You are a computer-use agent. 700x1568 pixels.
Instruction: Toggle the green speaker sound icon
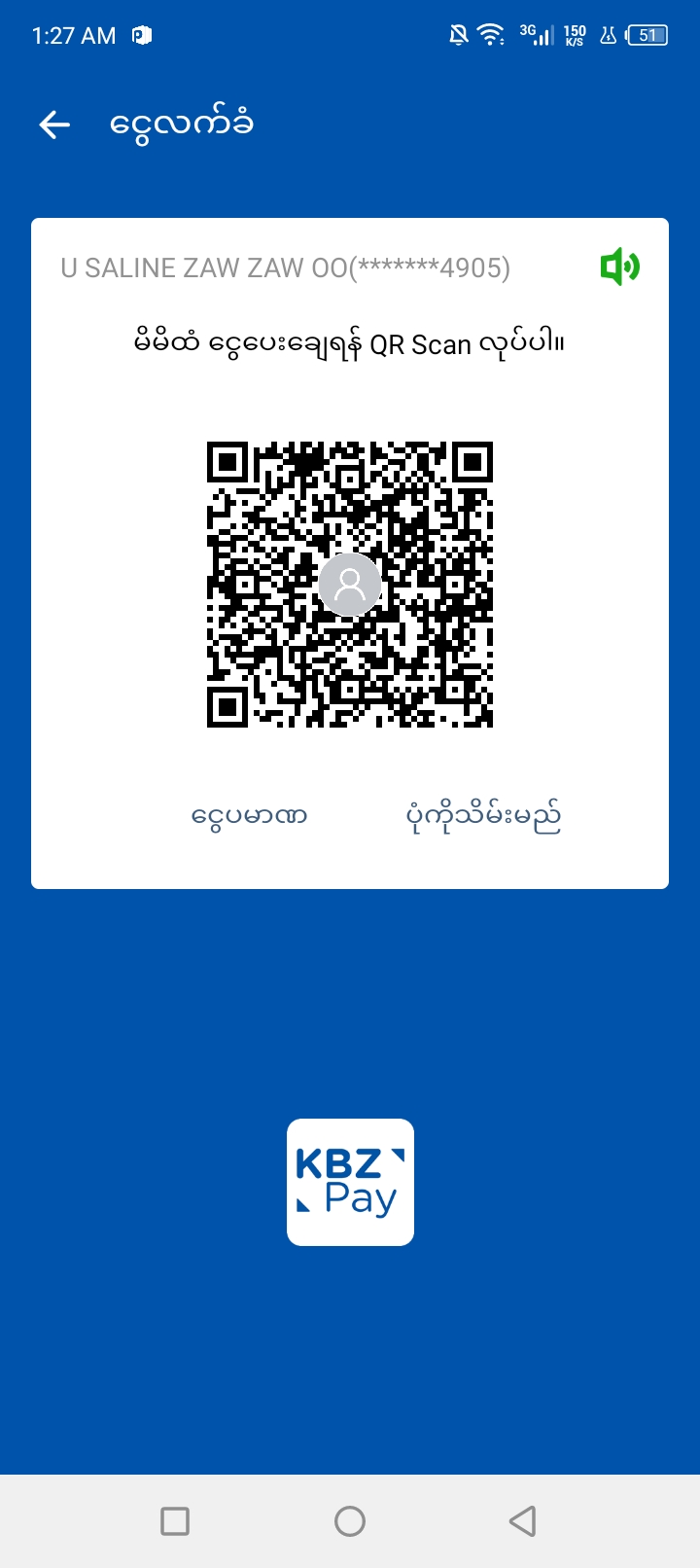click(619, 267)
